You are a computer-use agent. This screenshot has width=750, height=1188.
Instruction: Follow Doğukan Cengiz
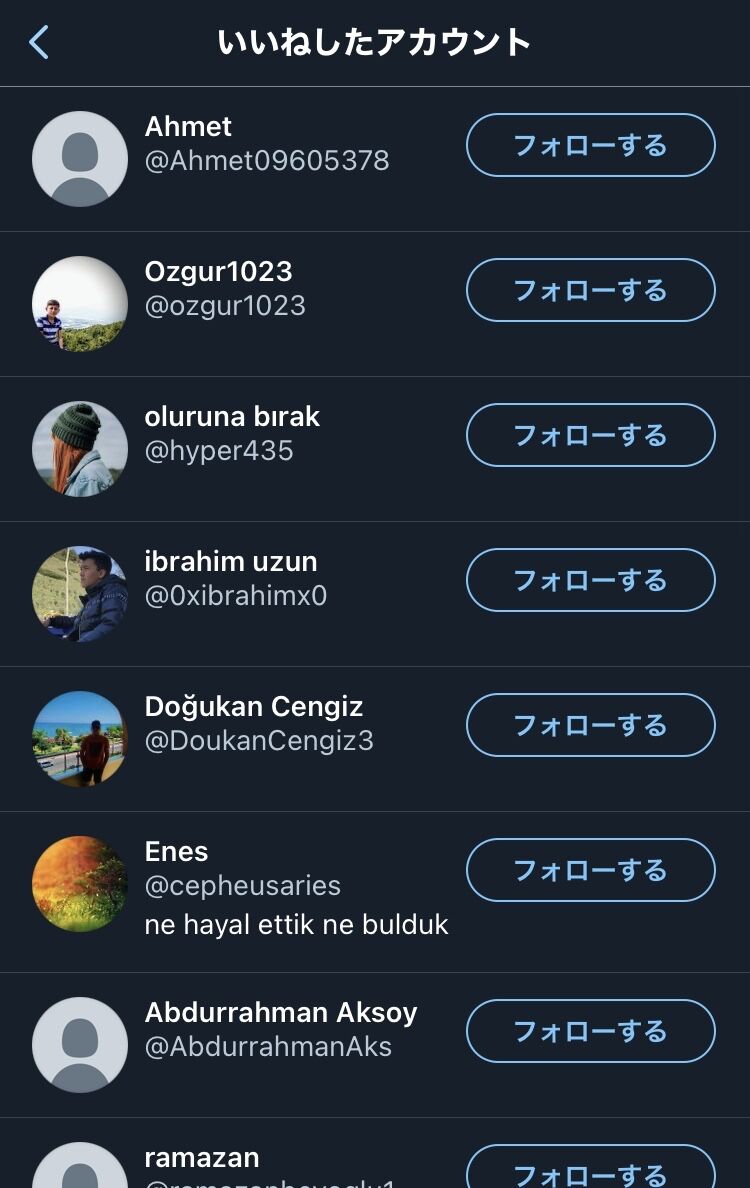coord(590,725)
